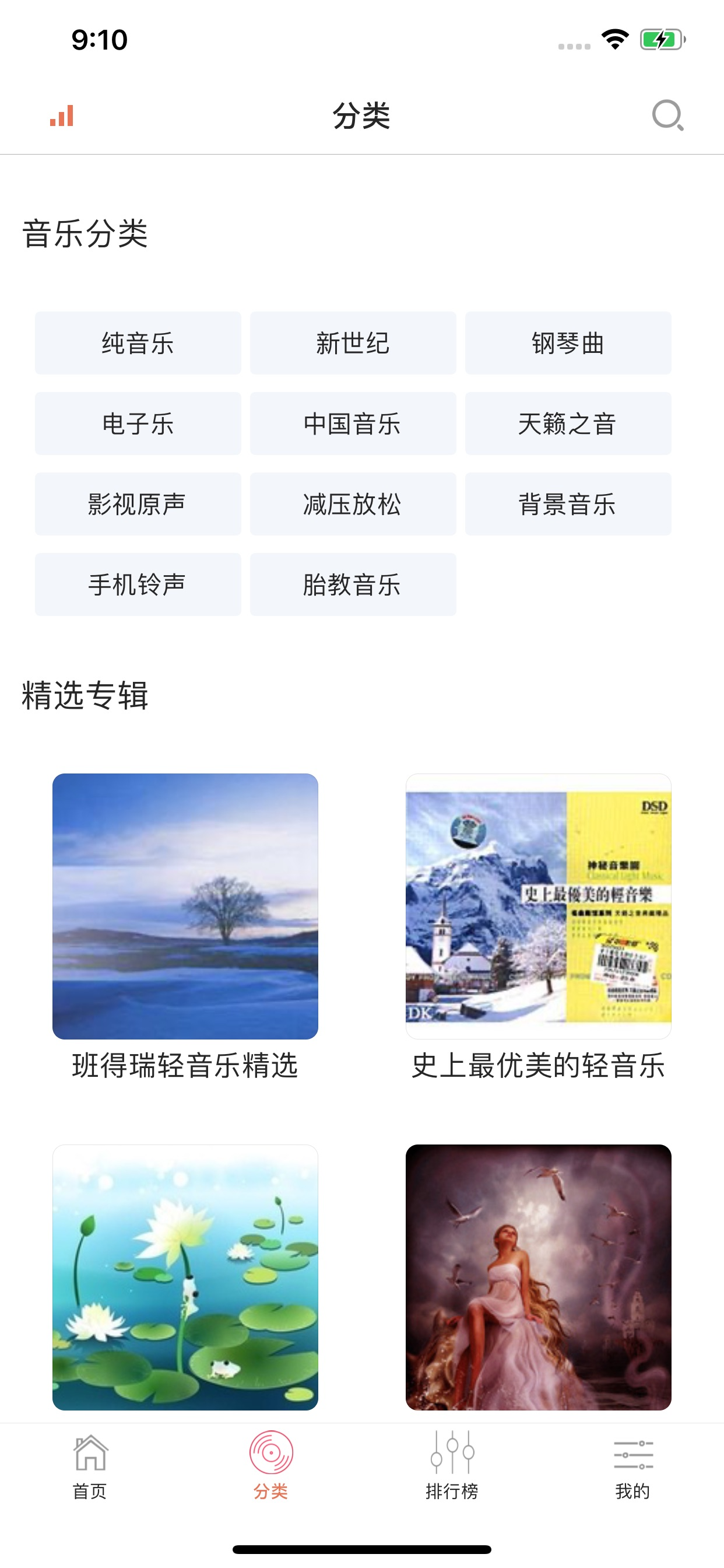Select the 中国音乐 category
Screen dimensions: 724x1568
[353, 423]
